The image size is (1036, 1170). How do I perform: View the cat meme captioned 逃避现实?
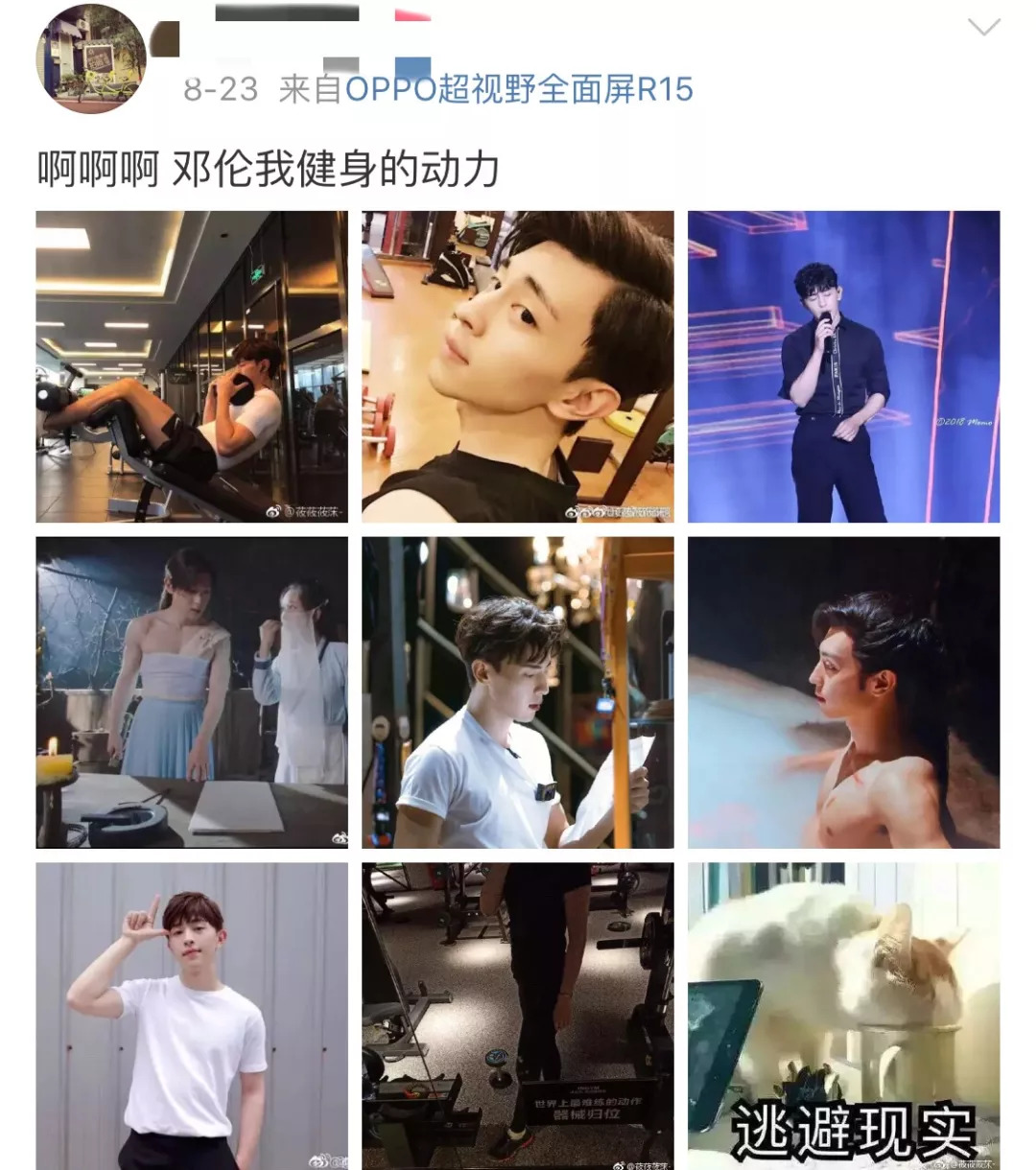843,1015
